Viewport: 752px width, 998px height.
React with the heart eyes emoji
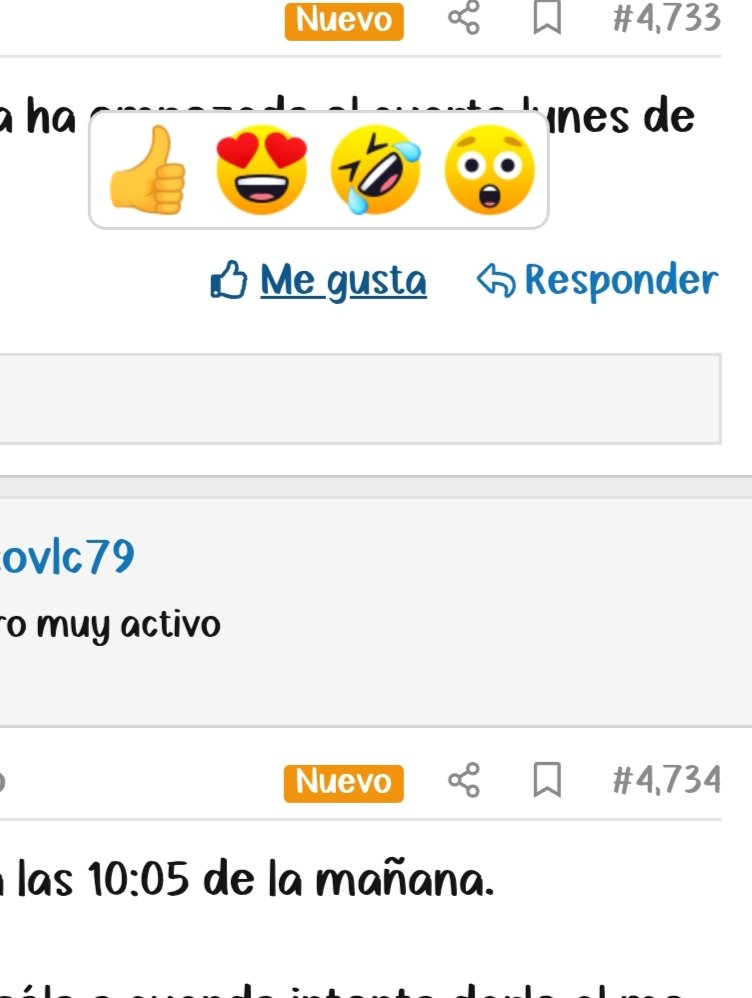(x=261, y=170)
